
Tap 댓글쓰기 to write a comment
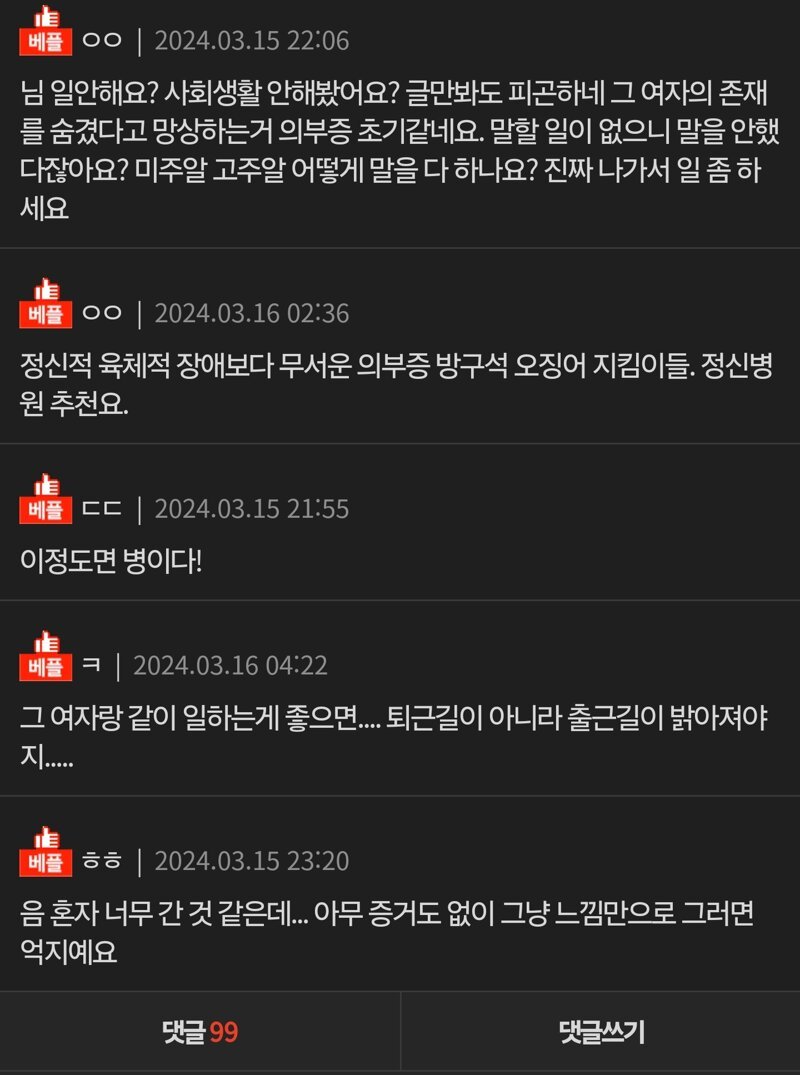(601, 1032)
